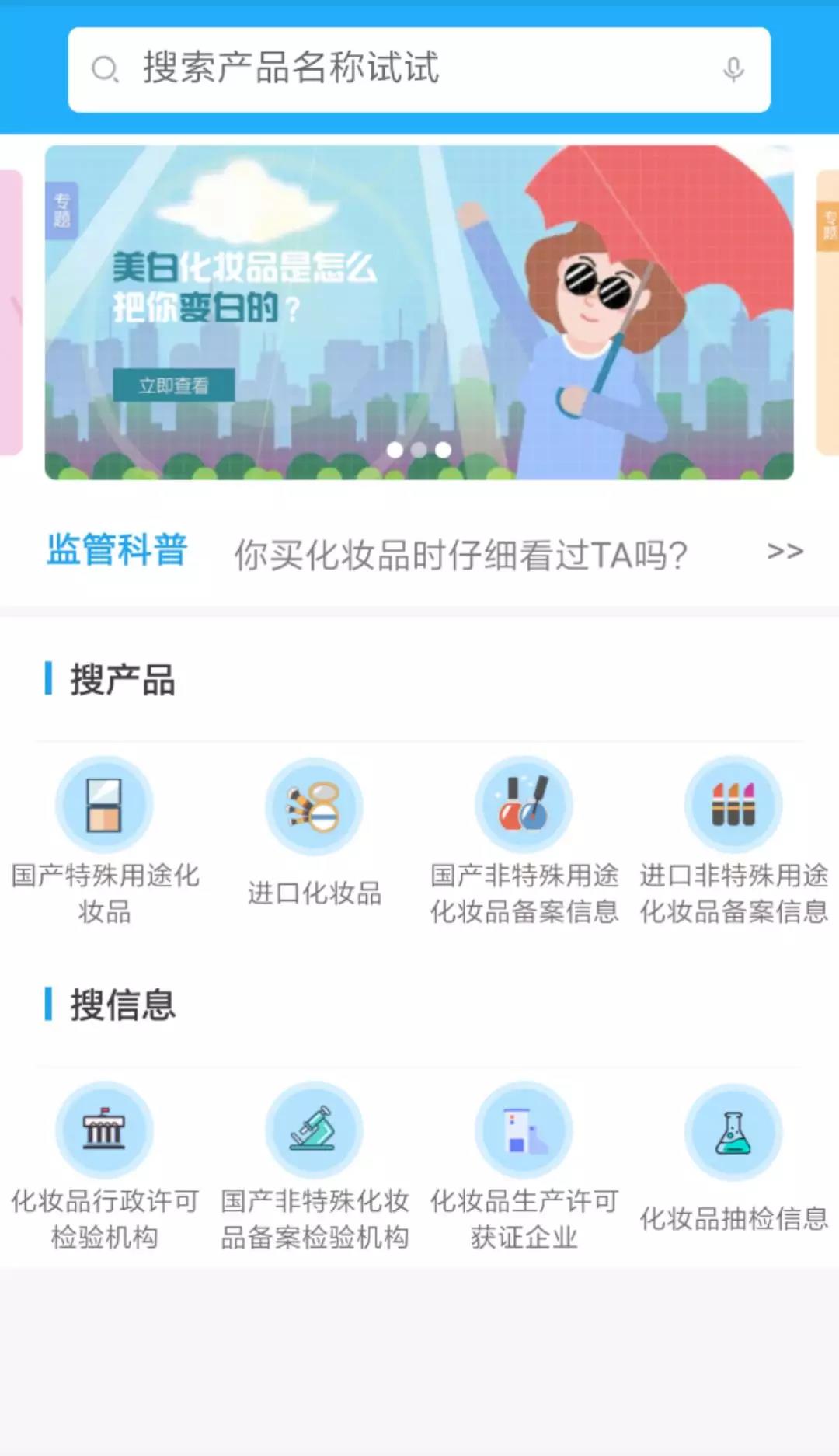
Task: Open 进口化妆品 search
Action: [314, 840]
